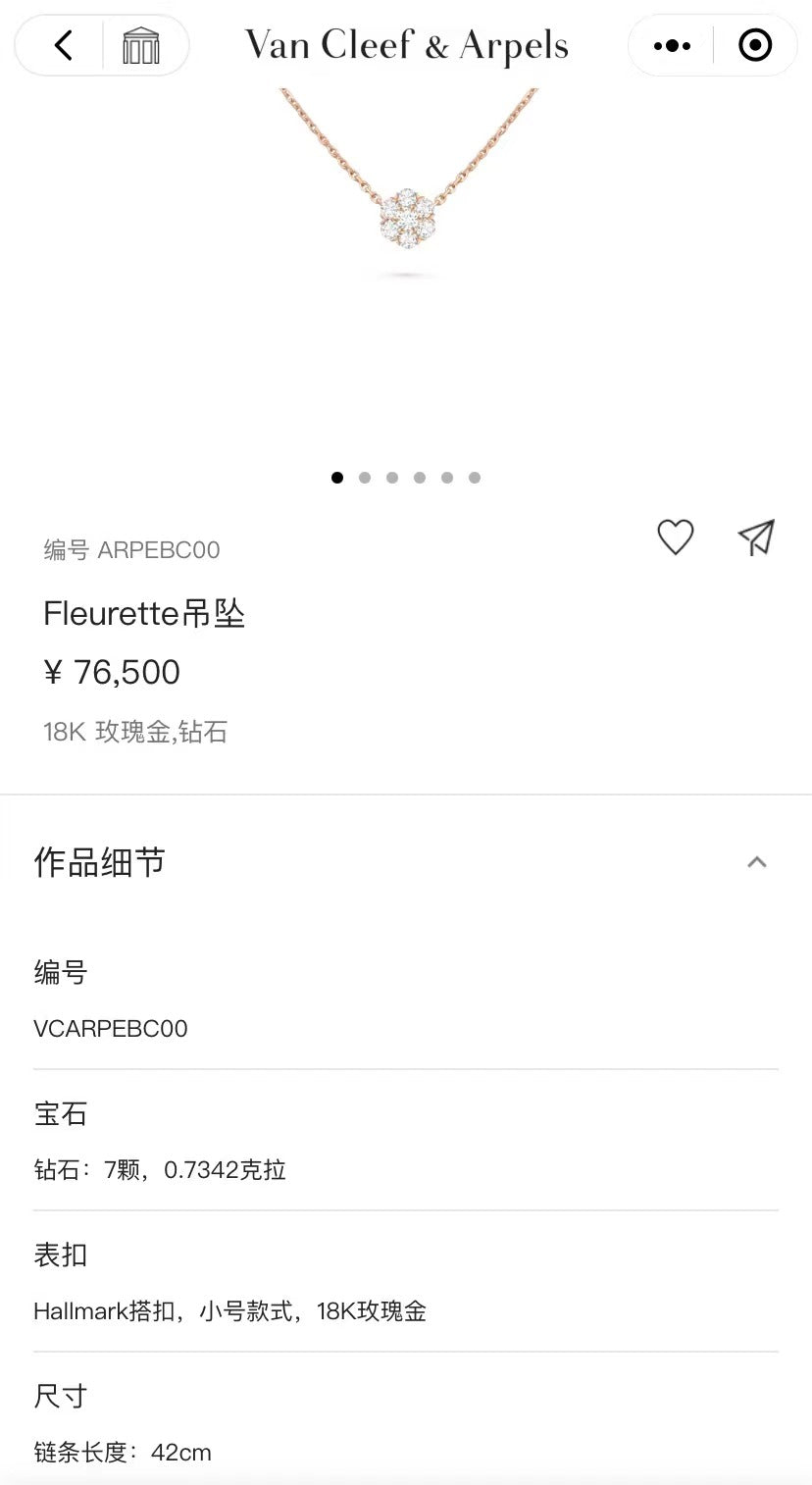View the Fleurette pendant product image
812x1485 pixels.
pos(406,216)
